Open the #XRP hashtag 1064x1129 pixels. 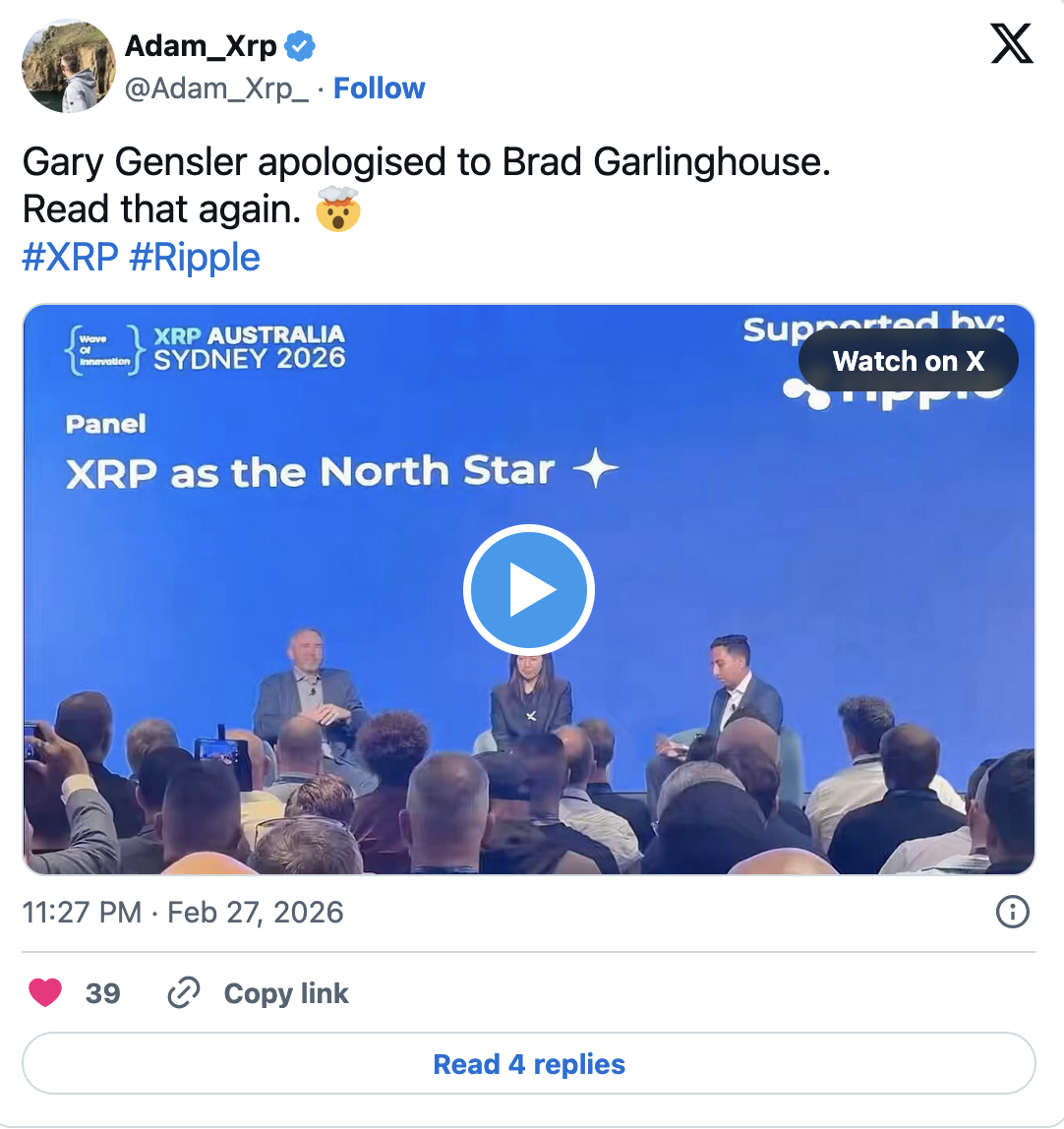point(70,258)
